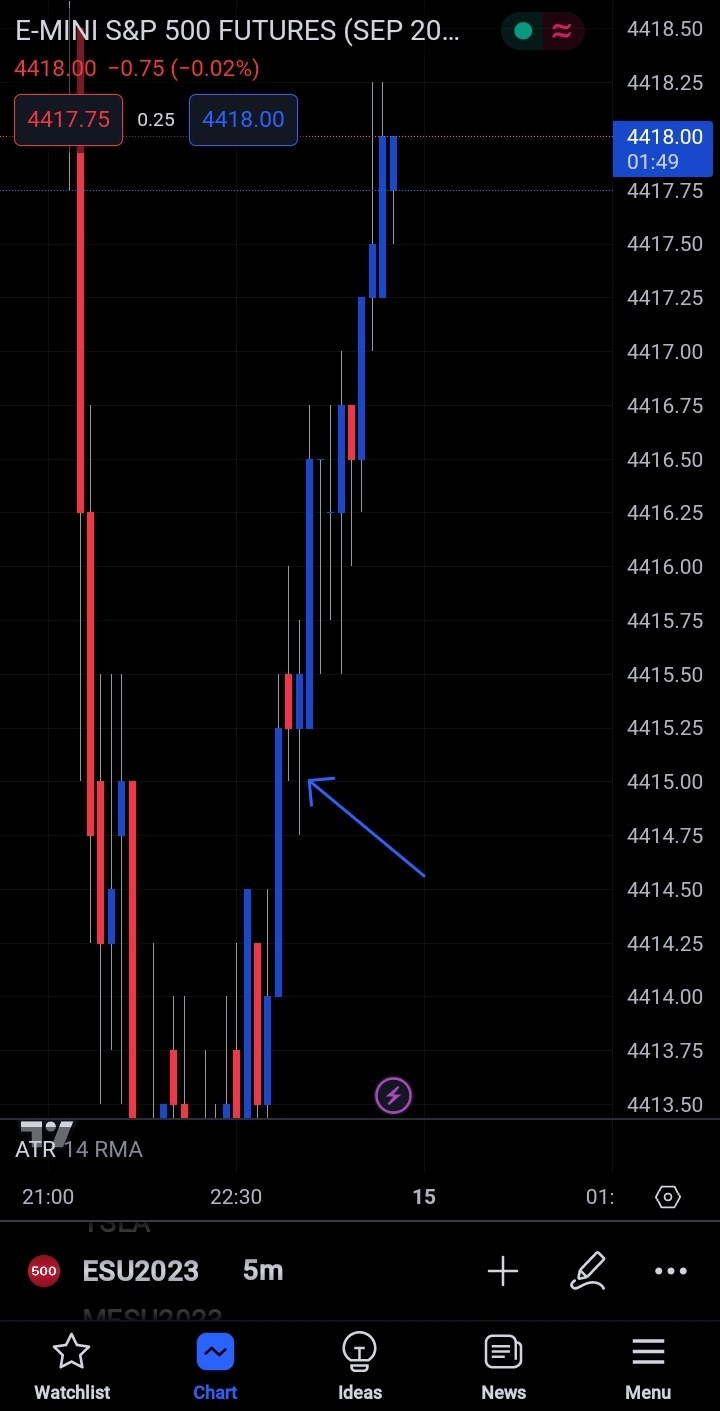Open the Menu tab
This screenshot has height=1411, width=720.
(647, 1364)
